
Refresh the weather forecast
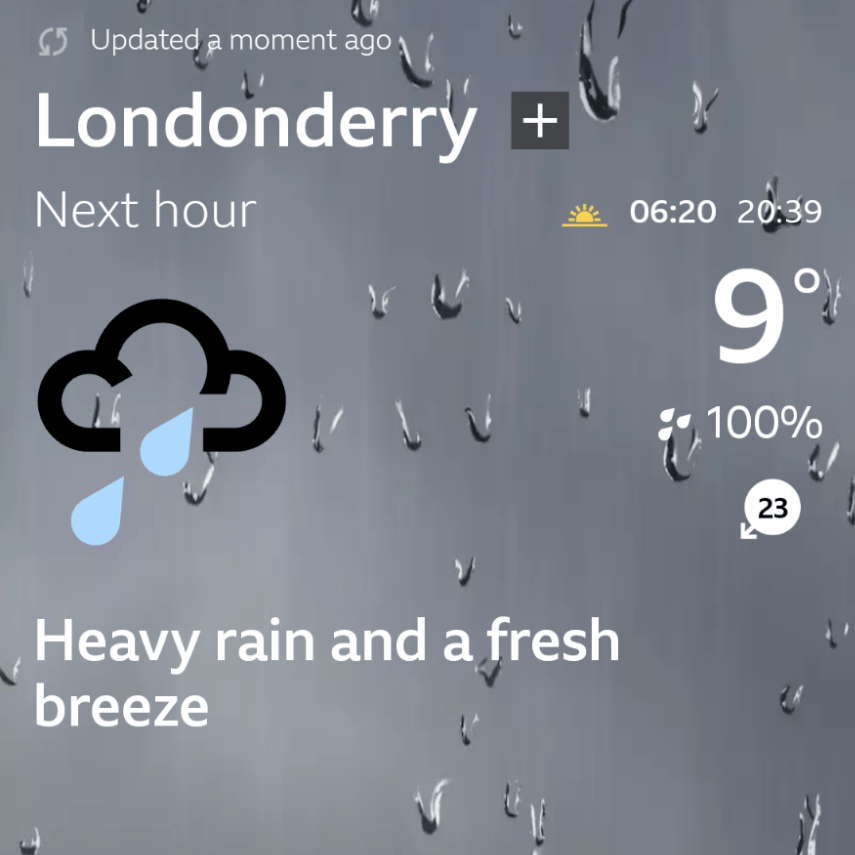[52, 42]
